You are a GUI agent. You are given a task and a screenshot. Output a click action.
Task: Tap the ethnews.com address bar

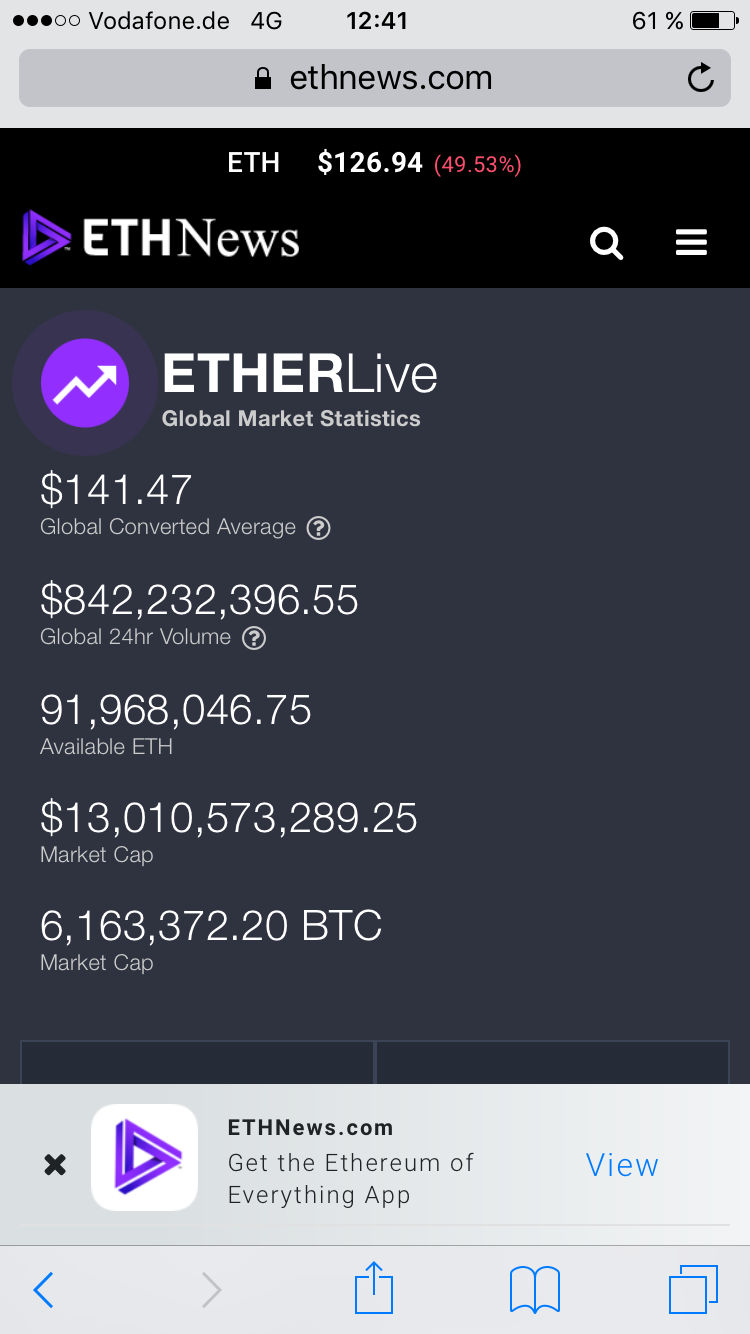point(375,77)
